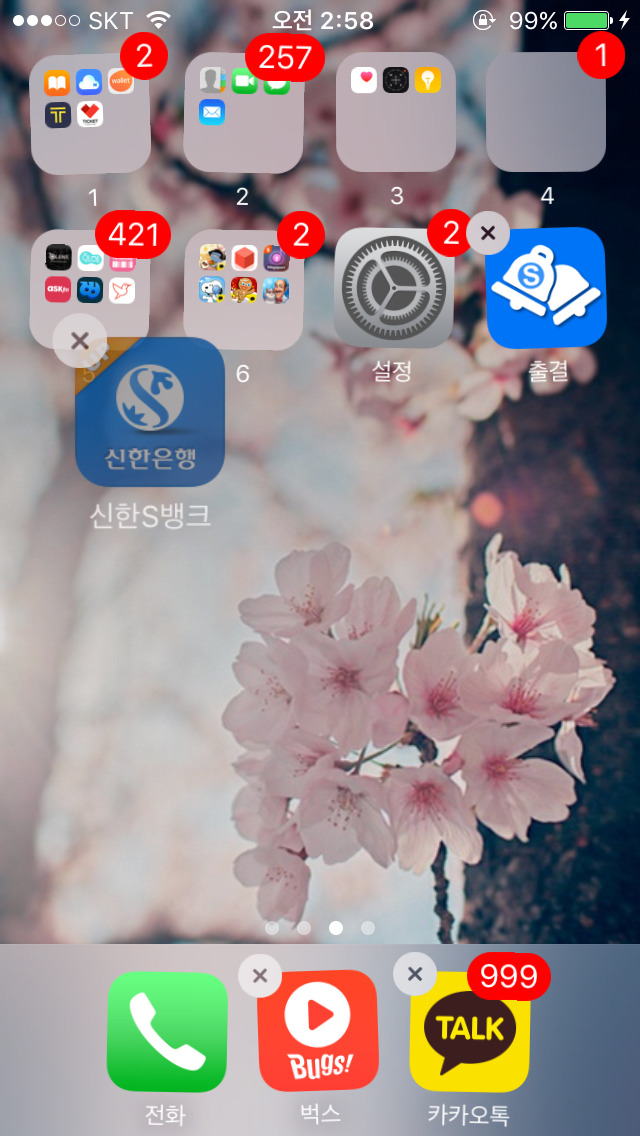Open folder labeled 1
Image resolution: width=640 pixels, height=1136 pixels.
[x=90, y=113]
